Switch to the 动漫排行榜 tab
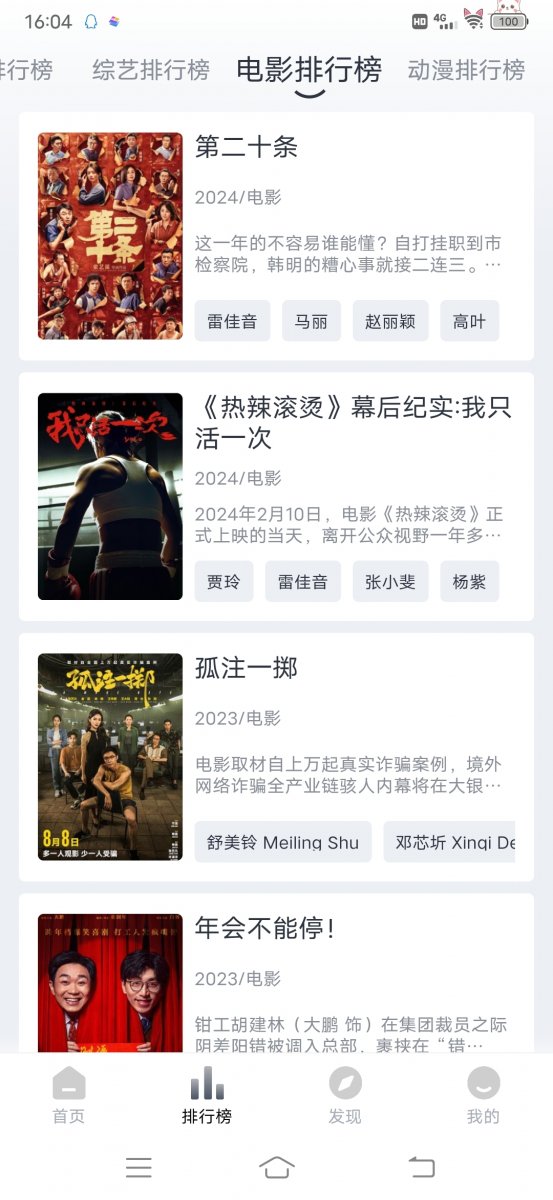The width and height of the screenshot is (553, 1200). click(x=466, y=70)
